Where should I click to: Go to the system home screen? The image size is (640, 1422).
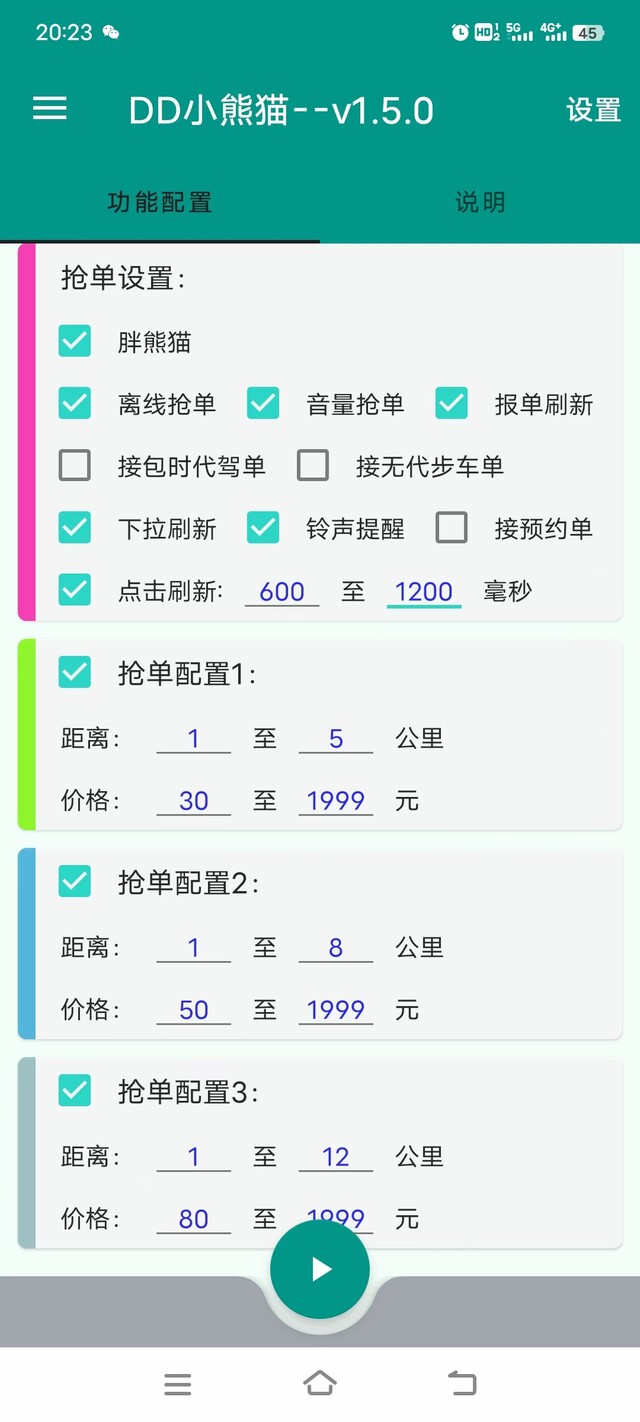[x=320, y=1384]
